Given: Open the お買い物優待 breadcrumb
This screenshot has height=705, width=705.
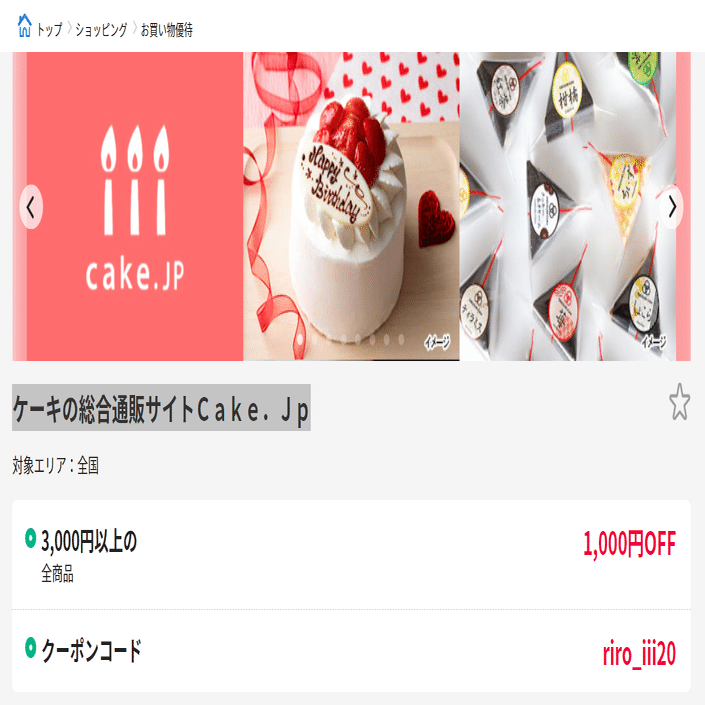Looking at the screenshot, I should (x=166, y=30).
